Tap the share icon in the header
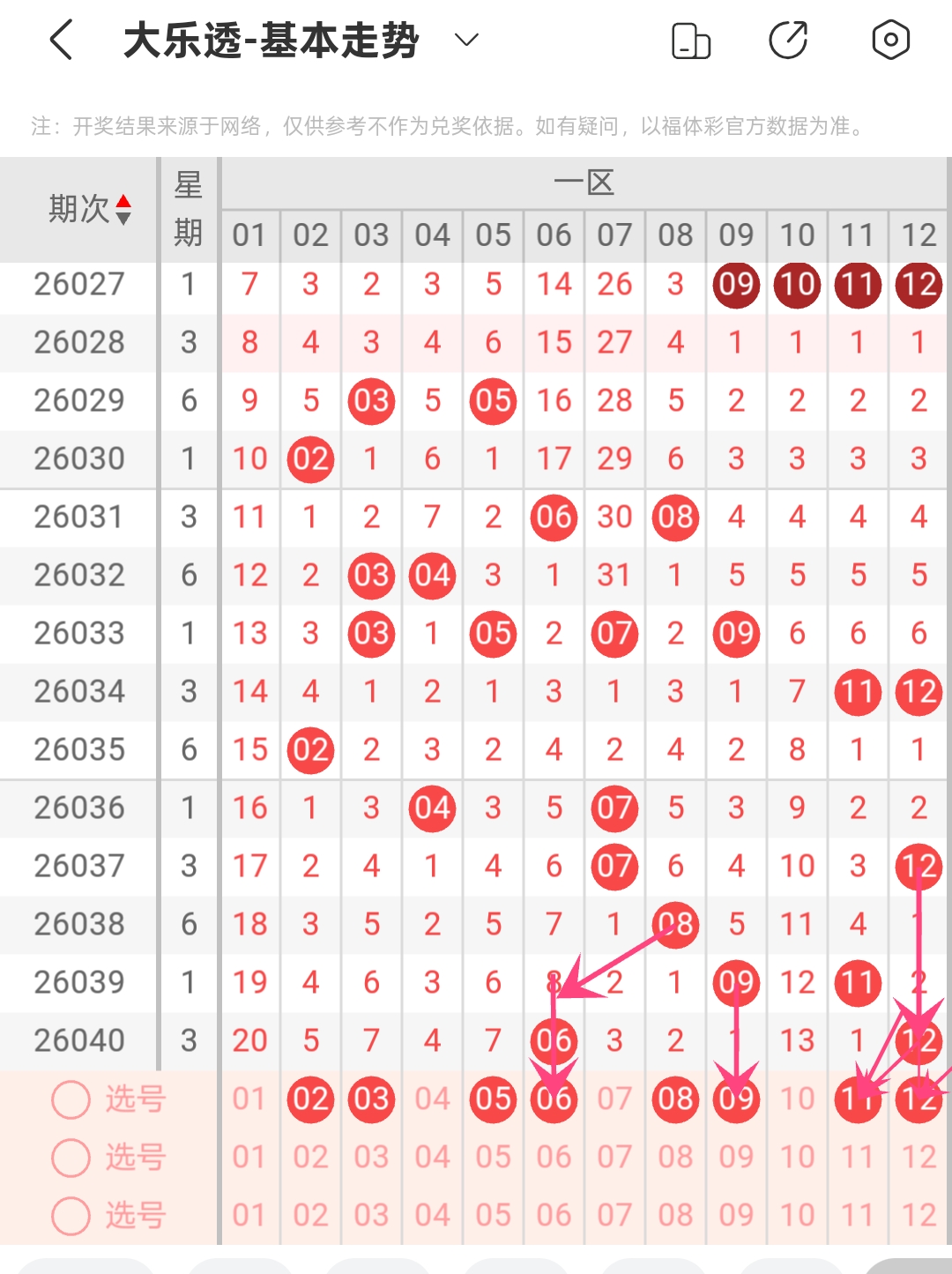952x1274 pixels. (x=791, y=39)
